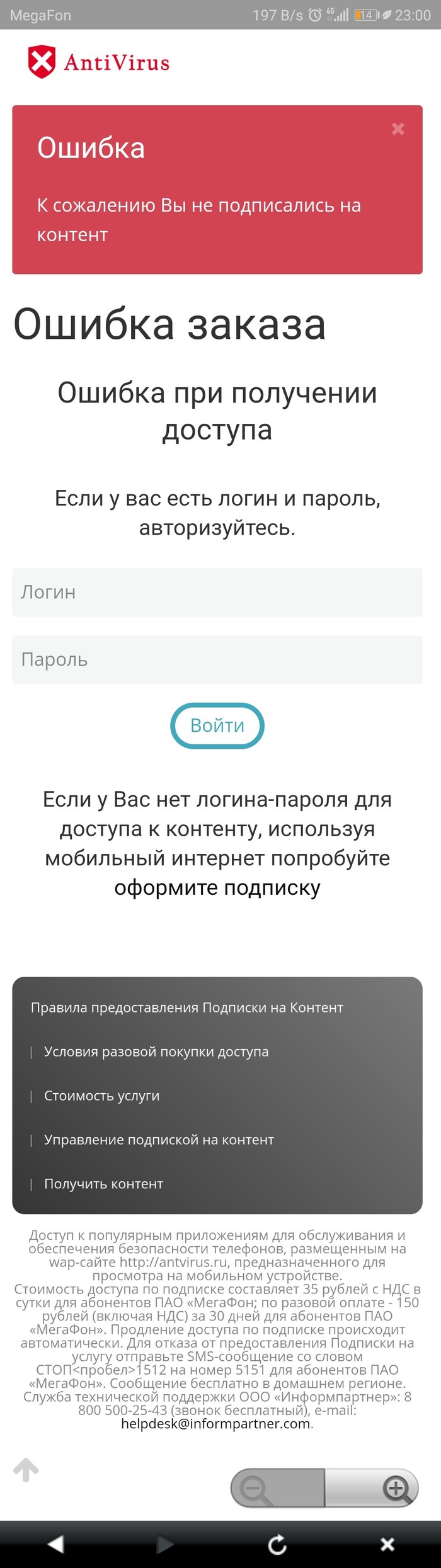The height and width of the screenshot is (1568, 441).
Task: Close the browser with the X icon
Action: coord(387,1544)
